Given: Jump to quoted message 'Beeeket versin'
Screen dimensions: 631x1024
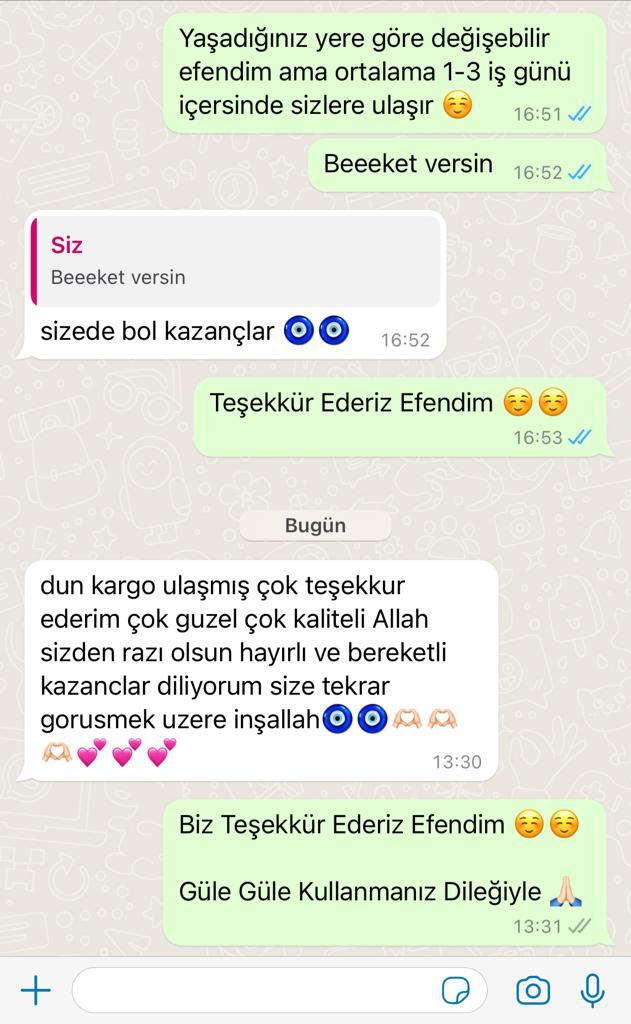Looking at the screenshot, I should 236,261.
